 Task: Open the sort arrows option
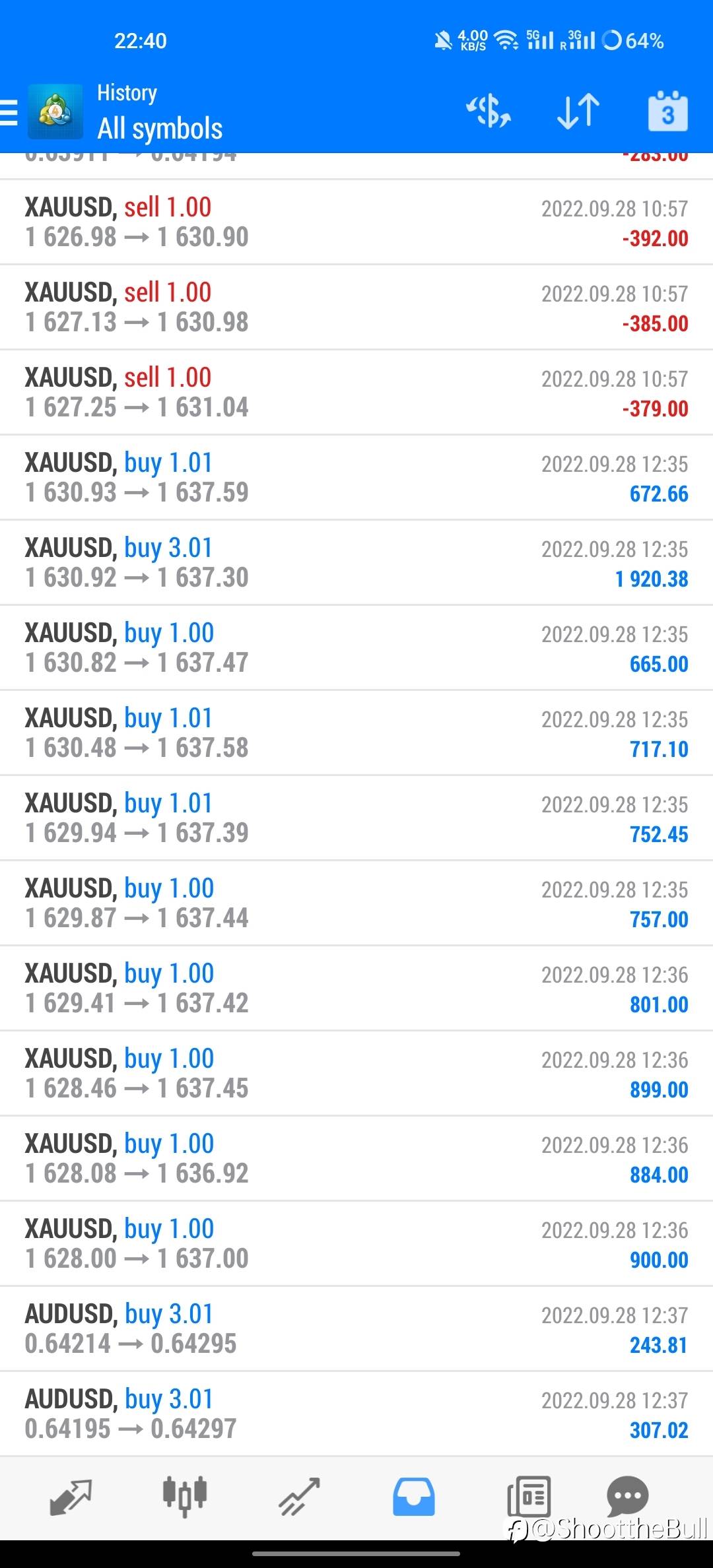click(578, 110)
